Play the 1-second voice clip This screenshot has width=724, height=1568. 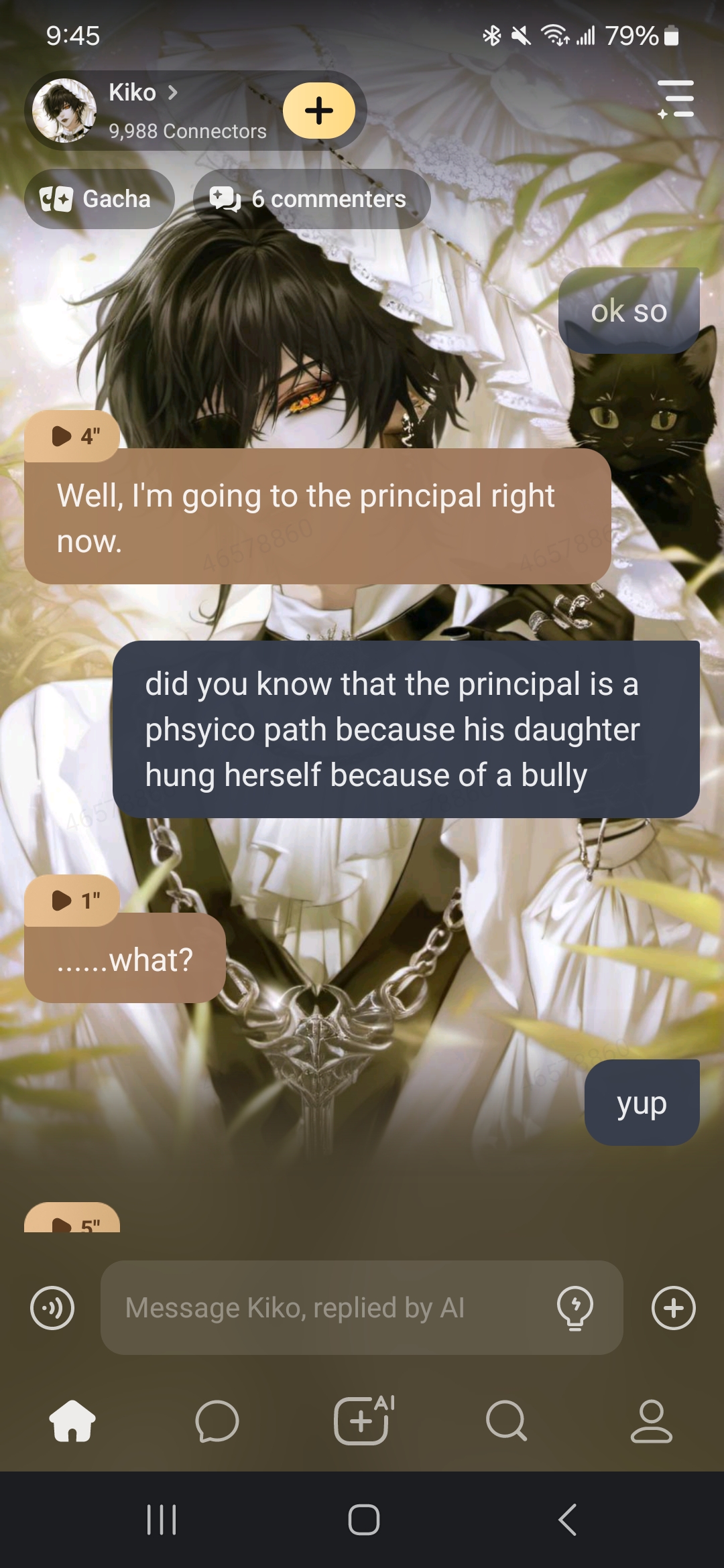click(x=72, y=901)
